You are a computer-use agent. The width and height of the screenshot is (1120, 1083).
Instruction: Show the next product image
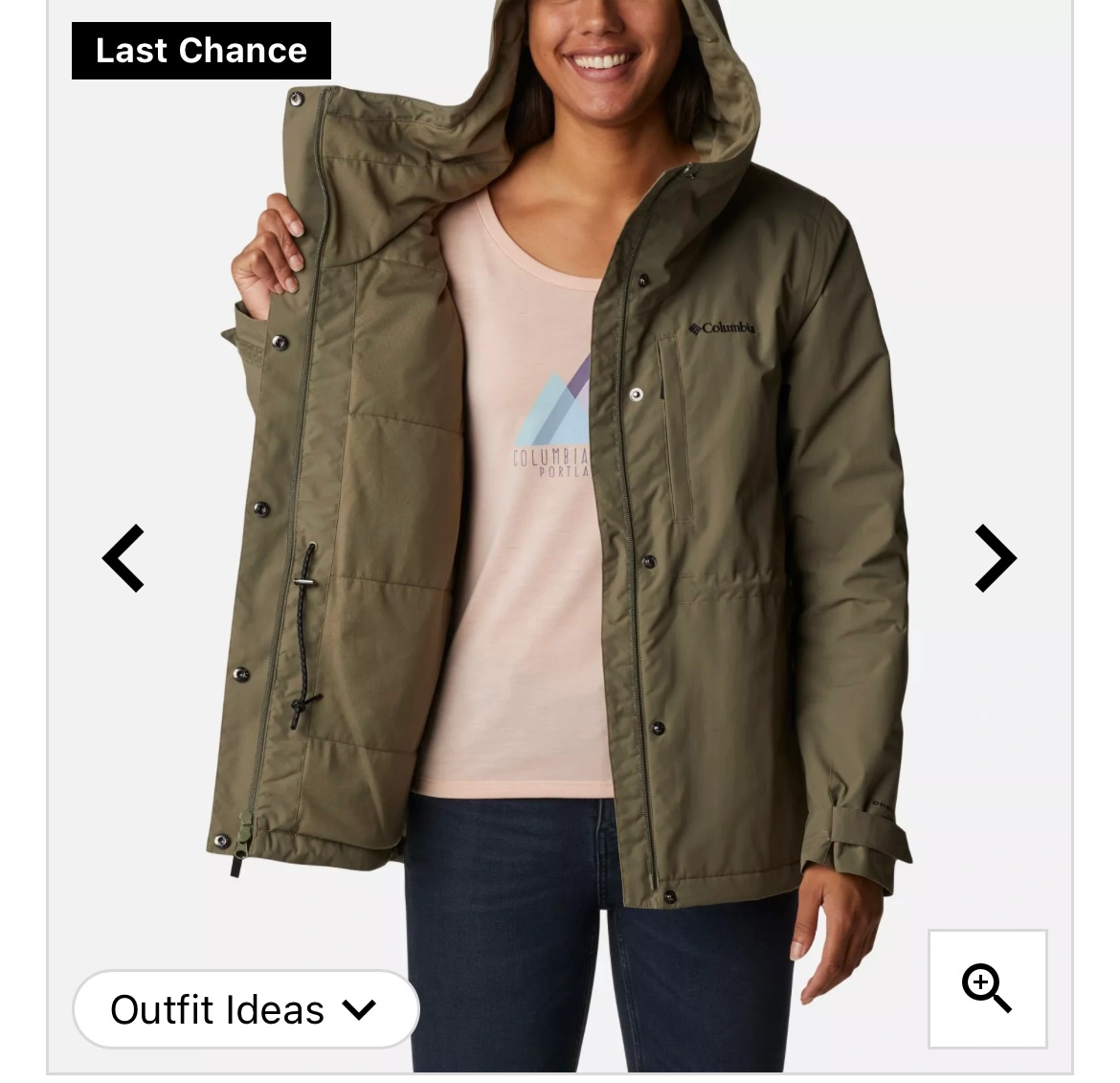pyautogui.click(x=995, y=558)
